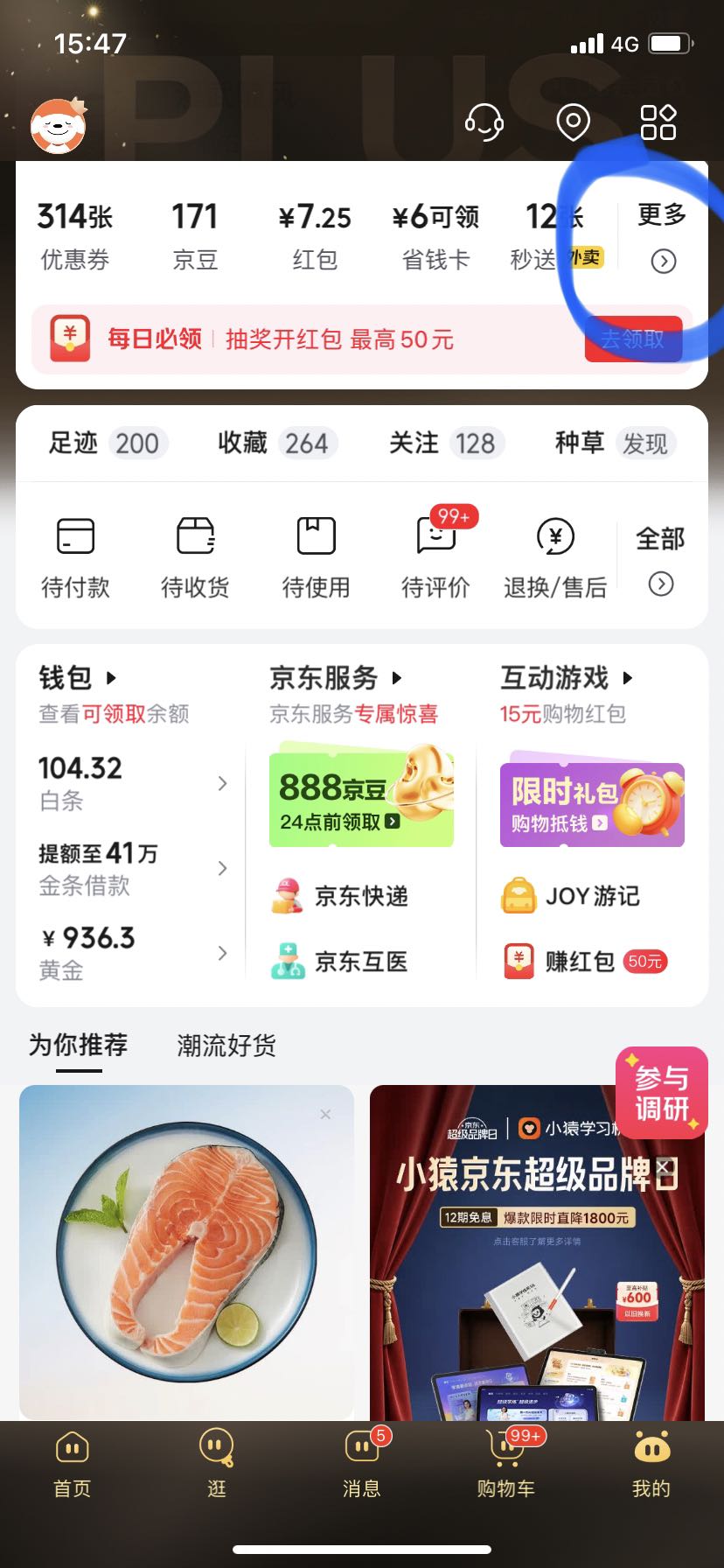Open the grid menu icon

[x=658, y=122]
